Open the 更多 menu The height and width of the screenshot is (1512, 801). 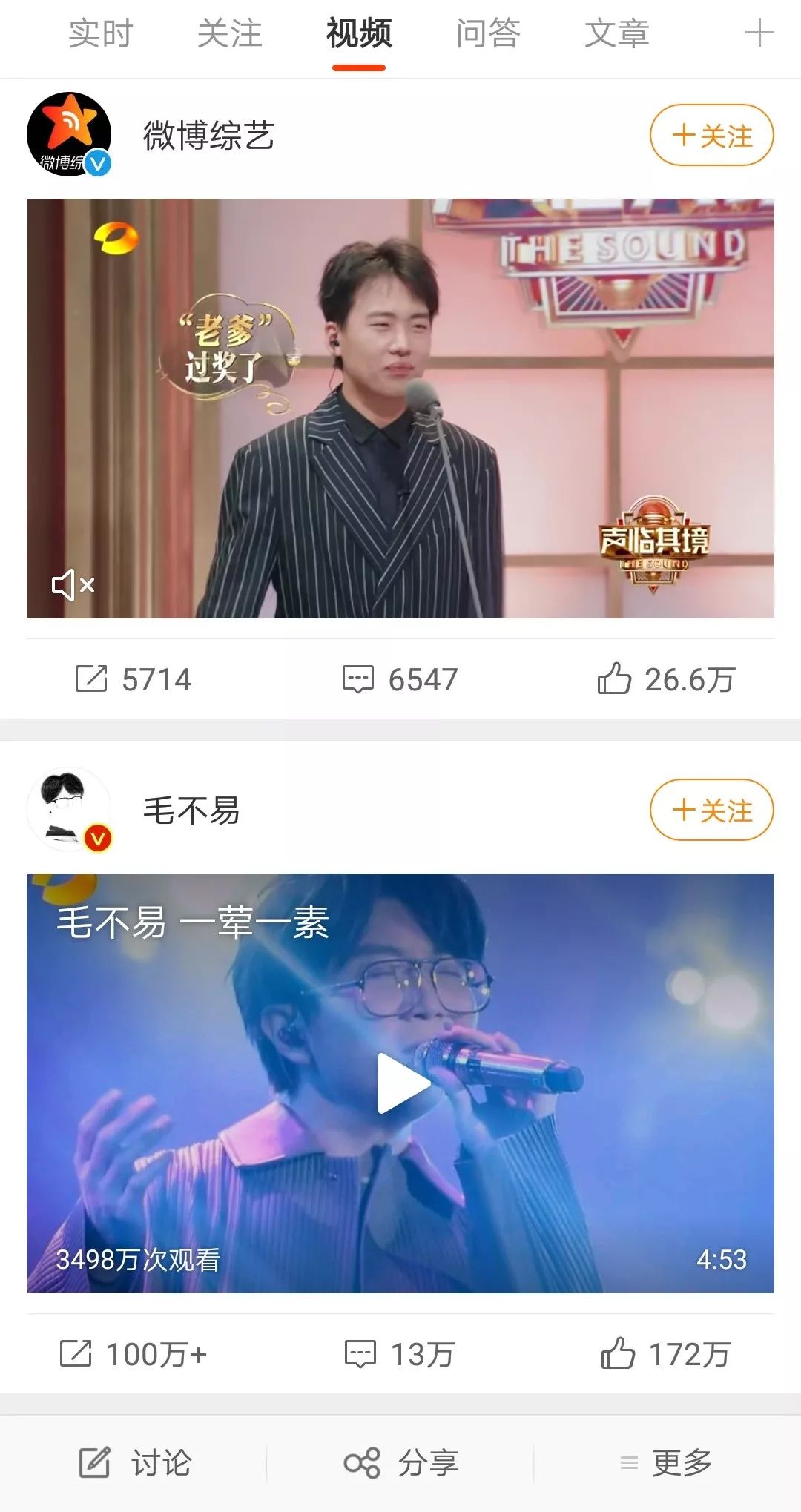pyautogui.click(x=666, y=1463)
